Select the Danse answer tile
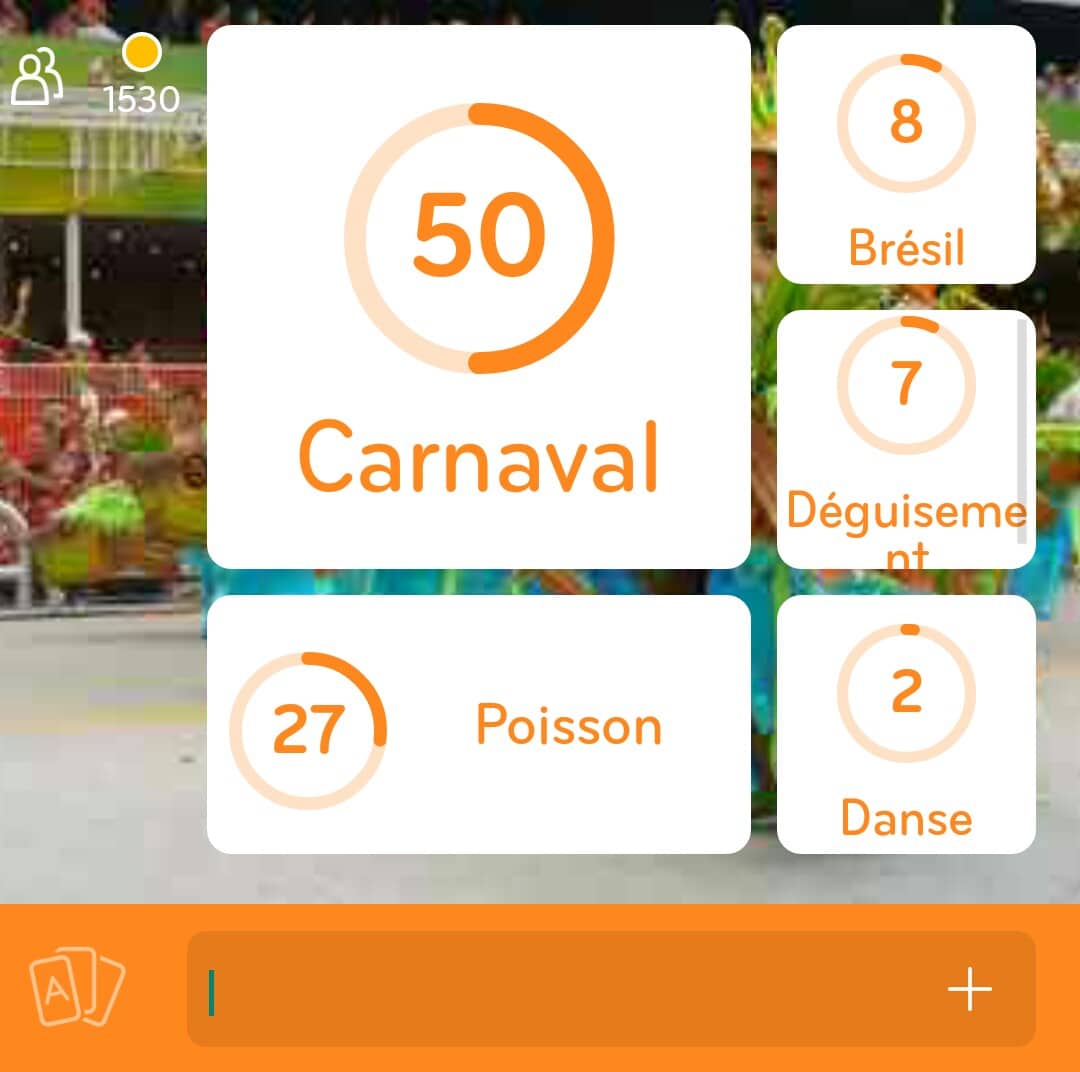This screenshot has height=1072, width=1080. (x=906, y=725)
